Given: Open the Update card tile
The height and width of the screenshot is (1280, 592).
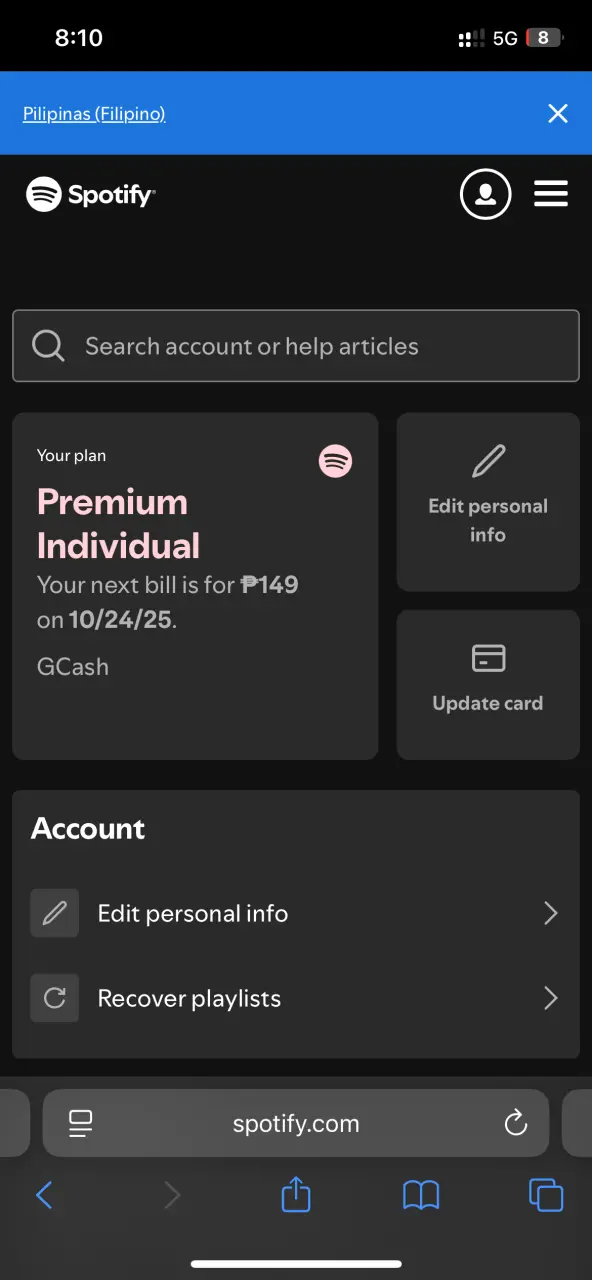Looking at the screenshot, I should point(488,685).
